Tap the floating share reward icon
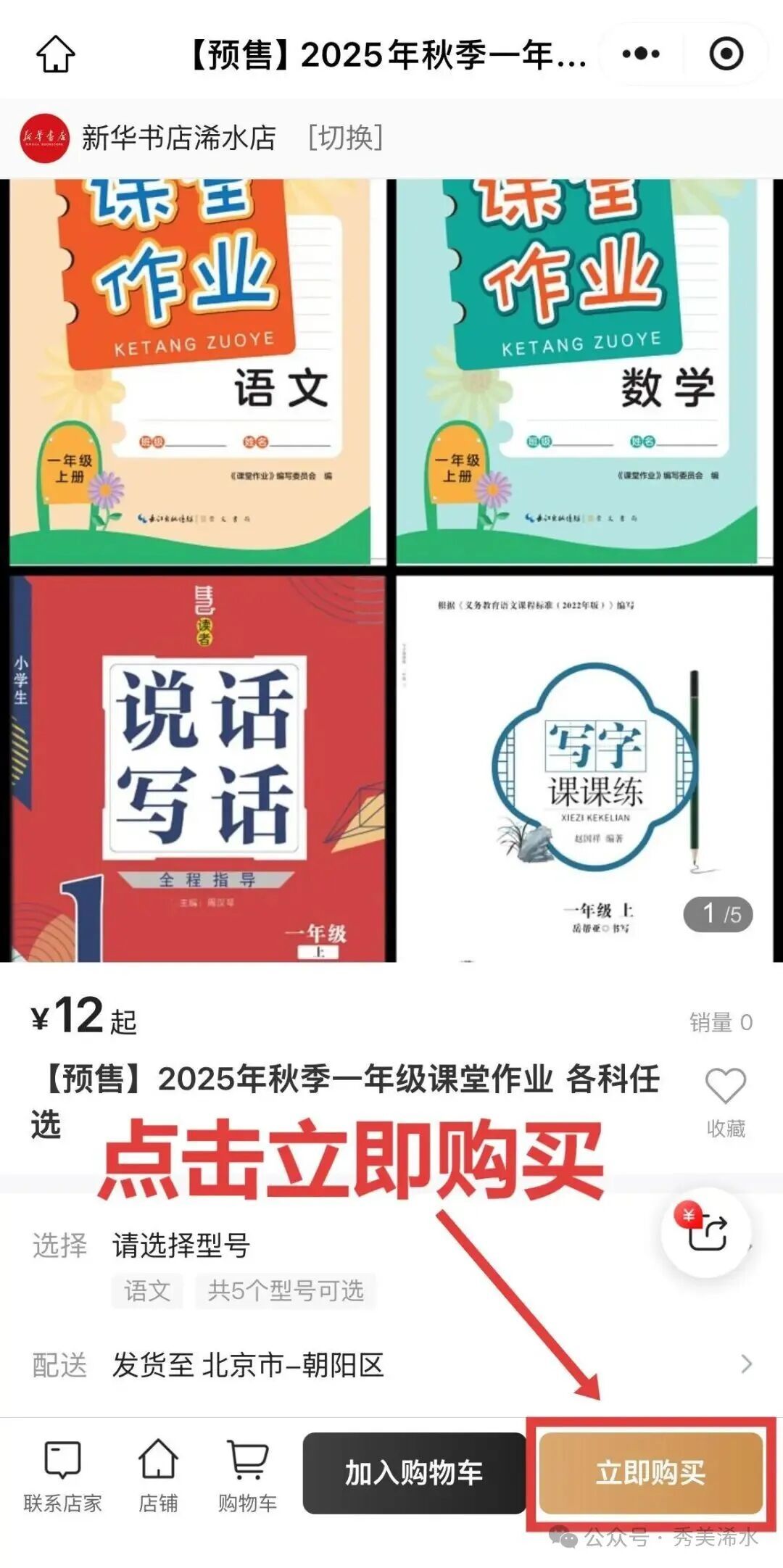783x1568 pixels. 706,1231
